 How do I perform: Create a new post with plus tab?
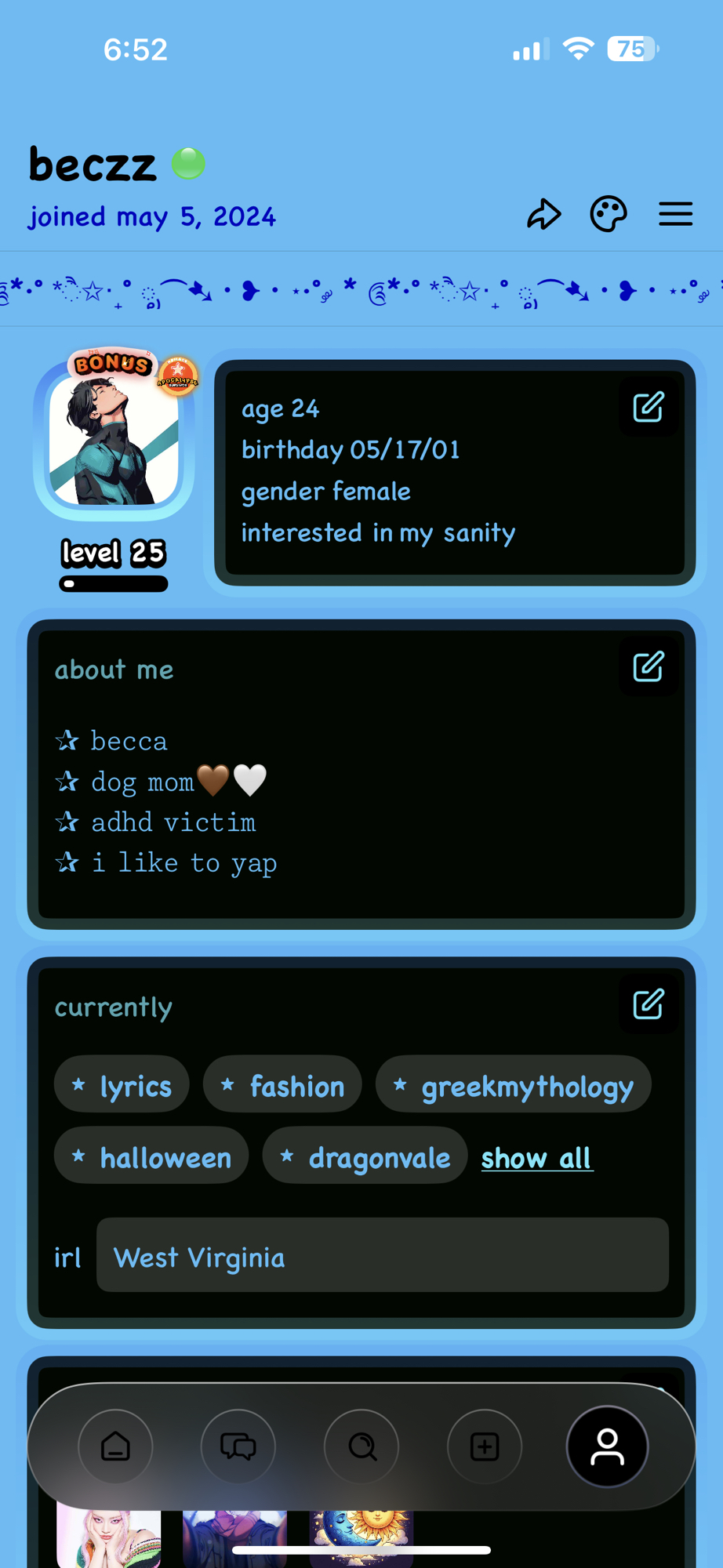485,1446
